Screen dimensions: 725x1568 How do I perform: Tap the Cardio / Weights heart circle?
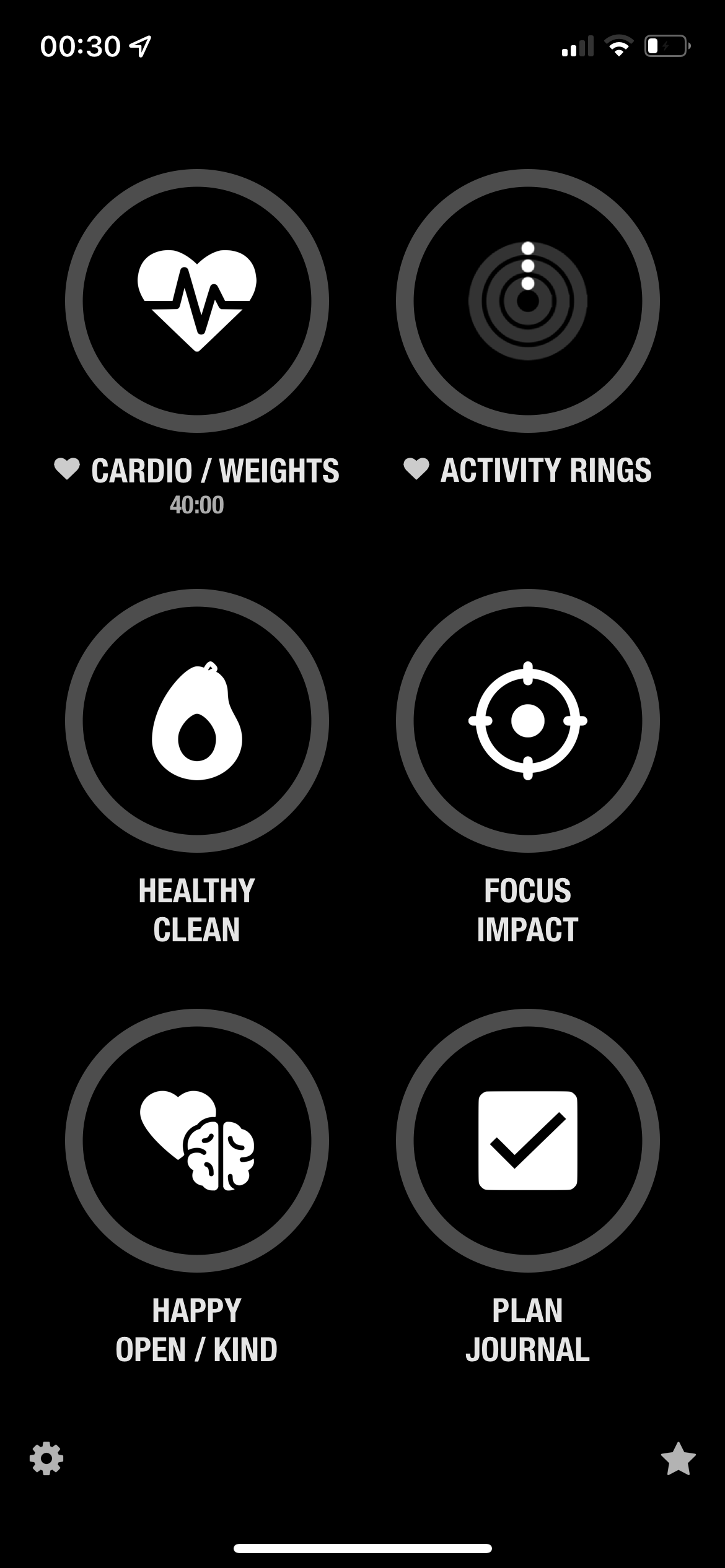[x=197, y=301]
